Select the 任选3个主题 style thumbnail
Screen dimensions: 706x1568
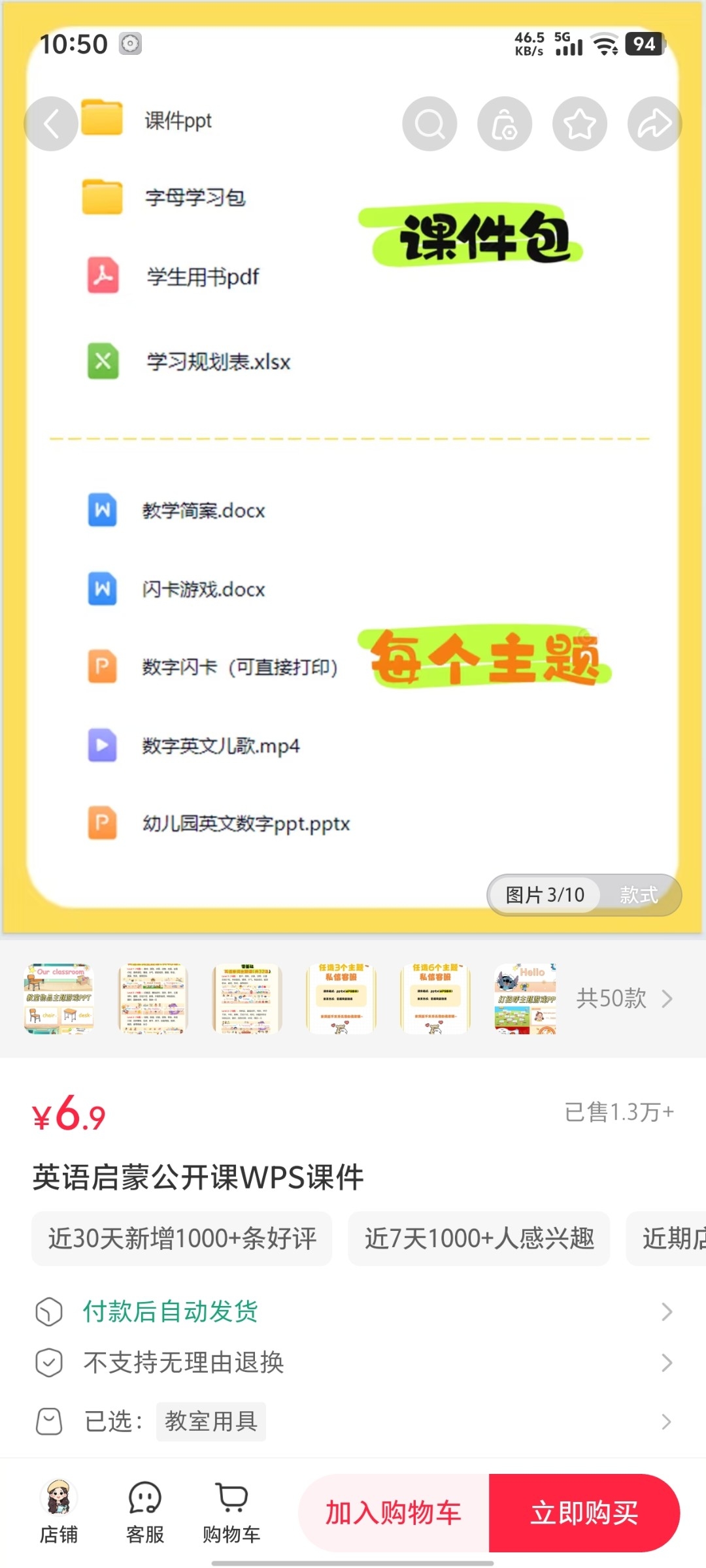click(341, 998)
